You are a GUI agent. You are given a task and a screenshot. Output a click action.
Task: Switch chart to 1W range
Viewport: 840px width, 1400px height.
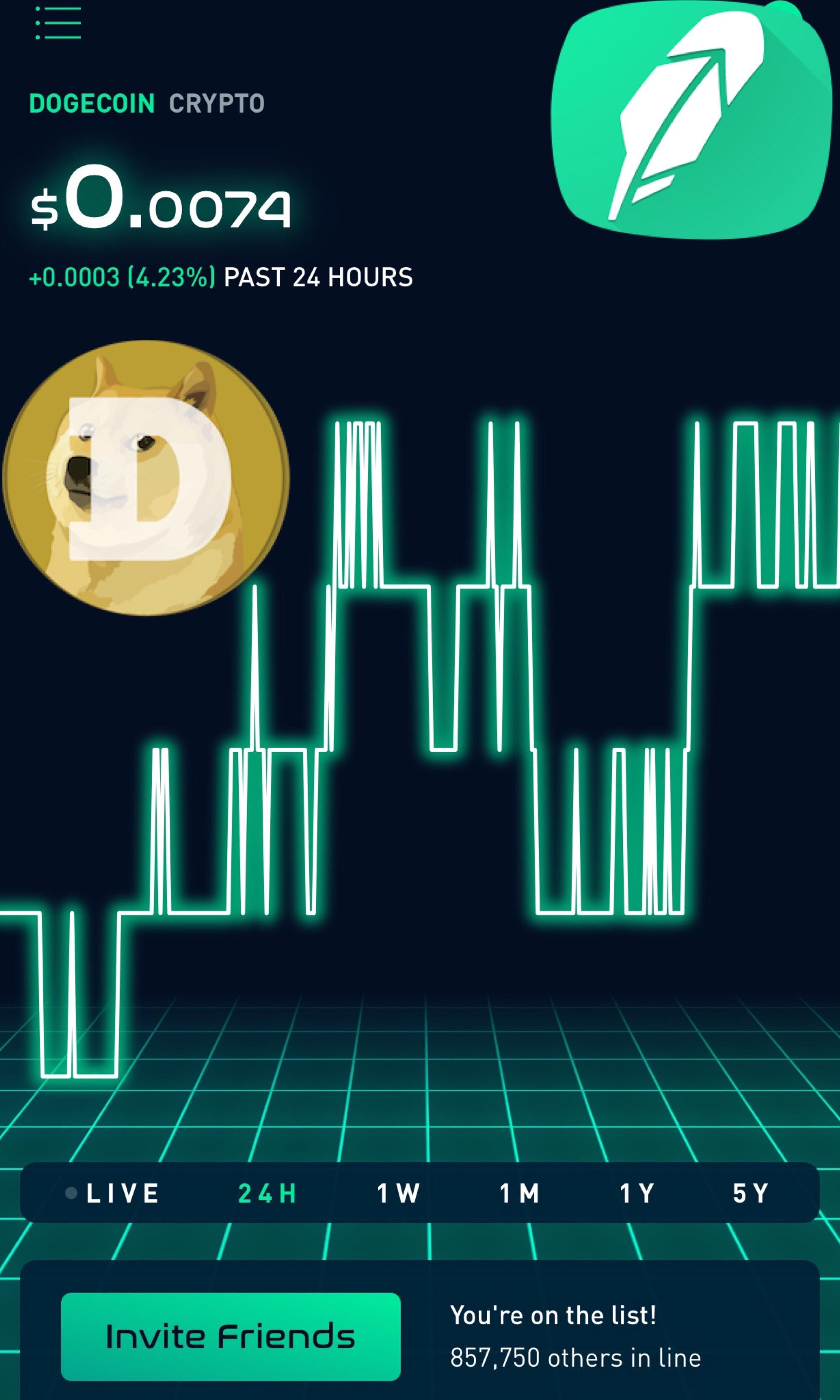pos(398,1194)
